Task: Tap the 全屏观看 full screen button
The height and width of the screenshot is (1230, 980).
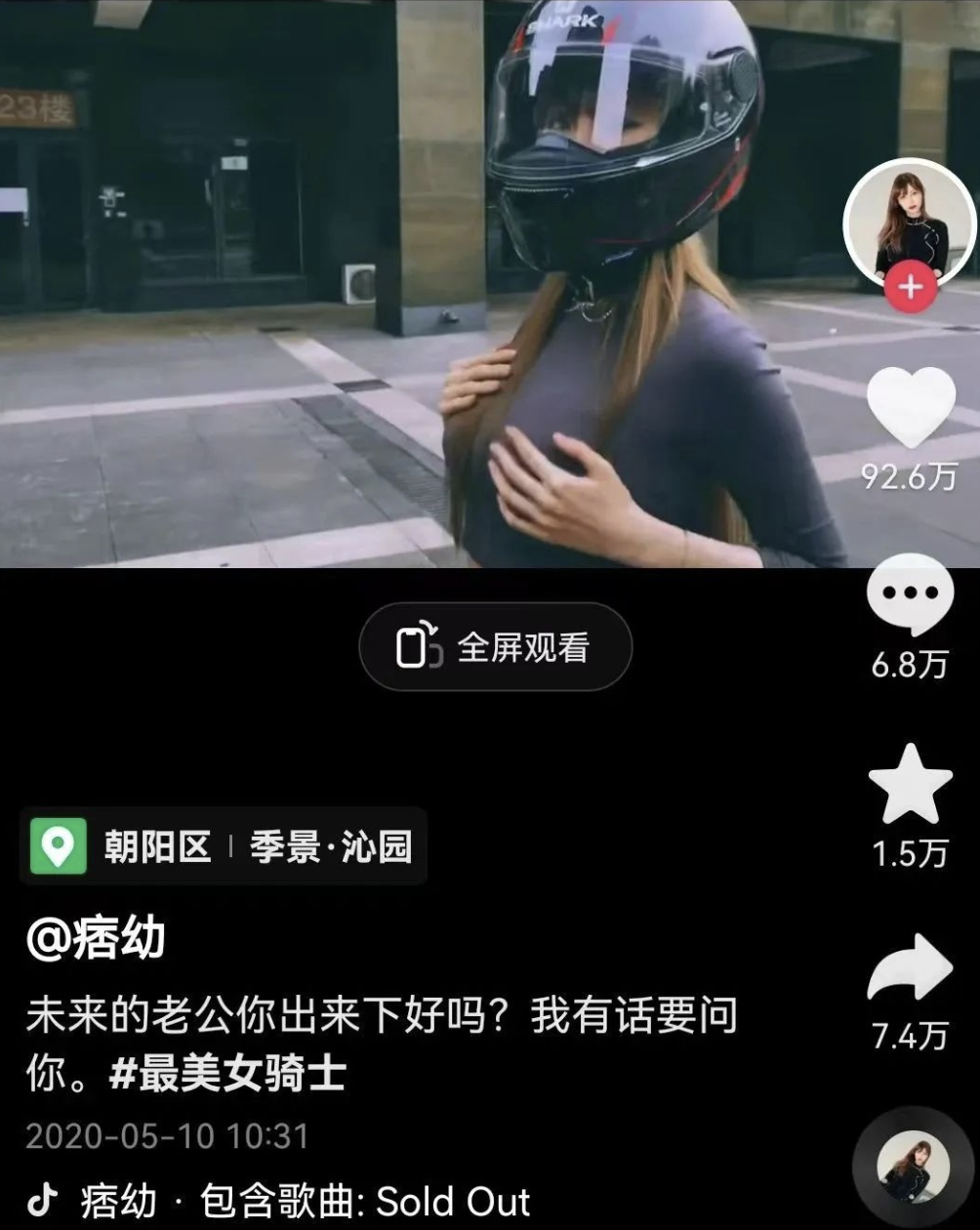Action: (x=496, y=647)
